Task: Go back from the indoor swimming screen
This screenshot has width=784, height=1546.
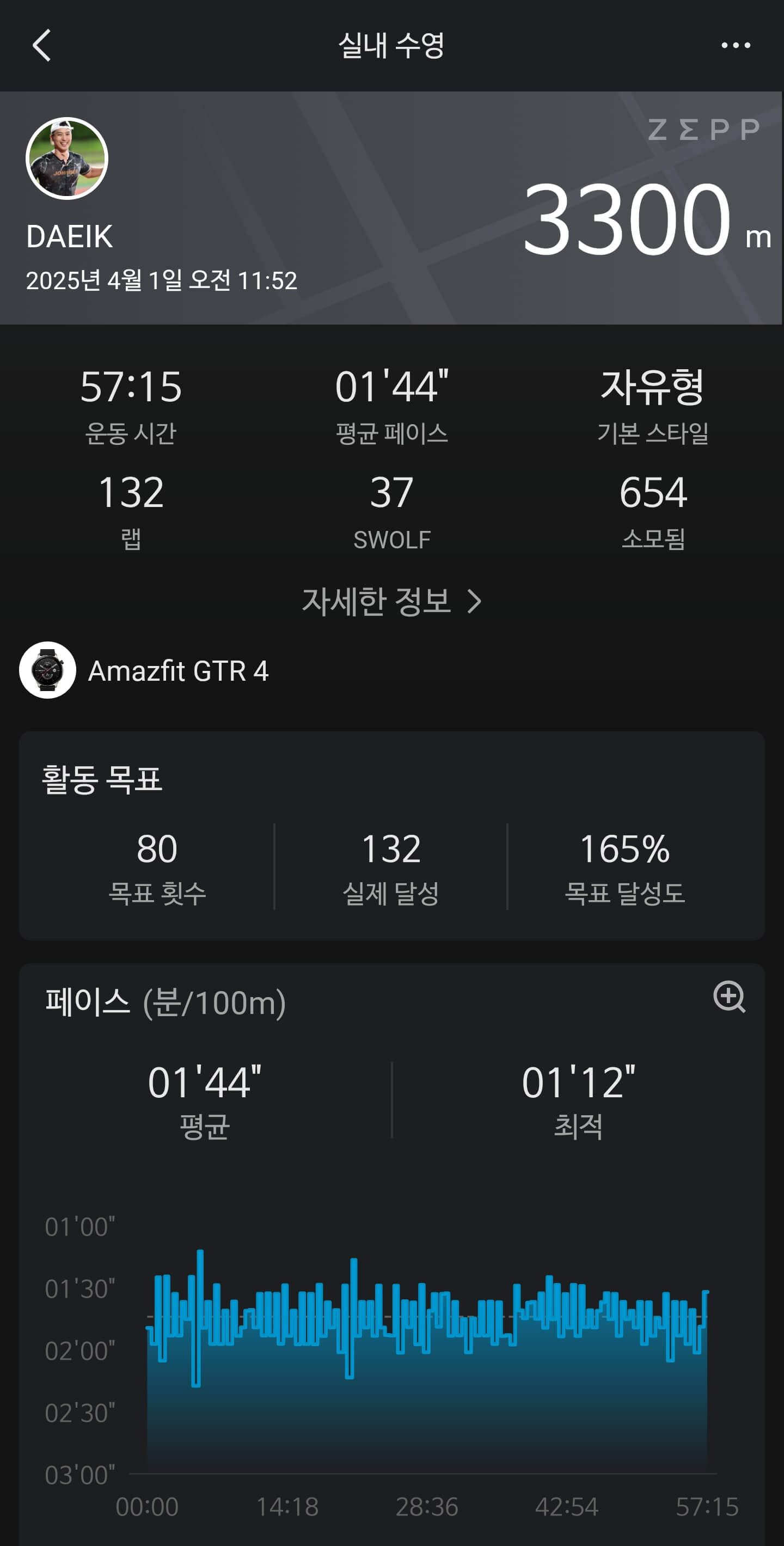Action: click(x=41, y=46)
